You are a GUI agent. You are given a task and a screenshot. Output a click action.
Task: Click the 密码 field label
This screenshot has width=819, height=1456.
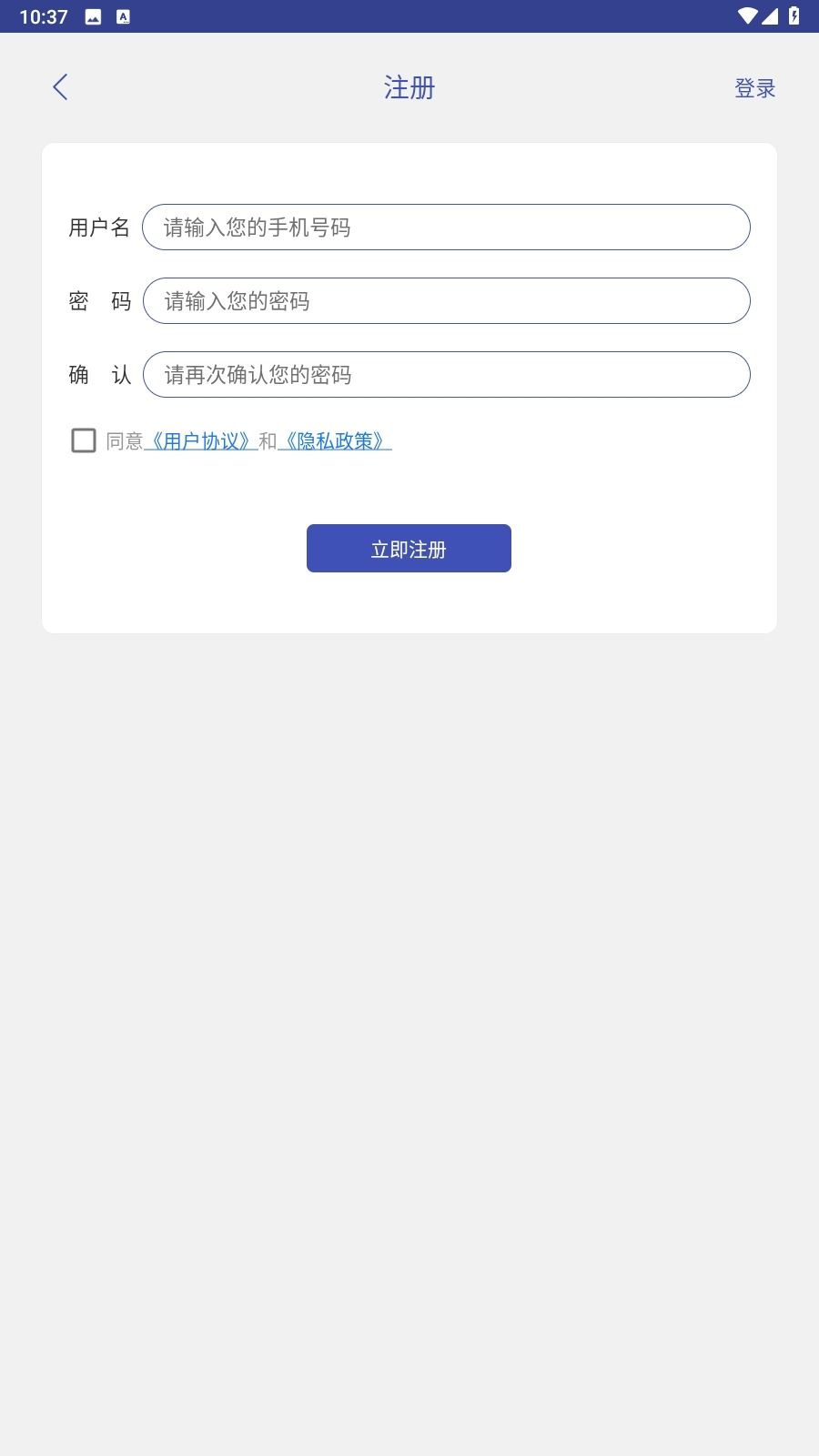100,300
